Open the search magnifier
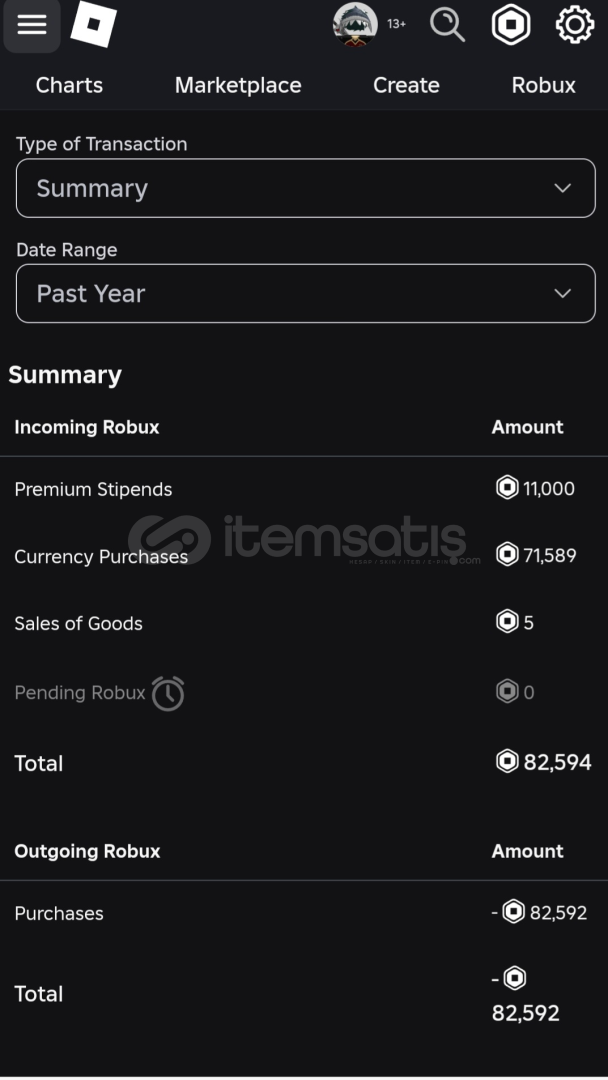Viewport: 608px width, 1080px height. pos(448,25)
